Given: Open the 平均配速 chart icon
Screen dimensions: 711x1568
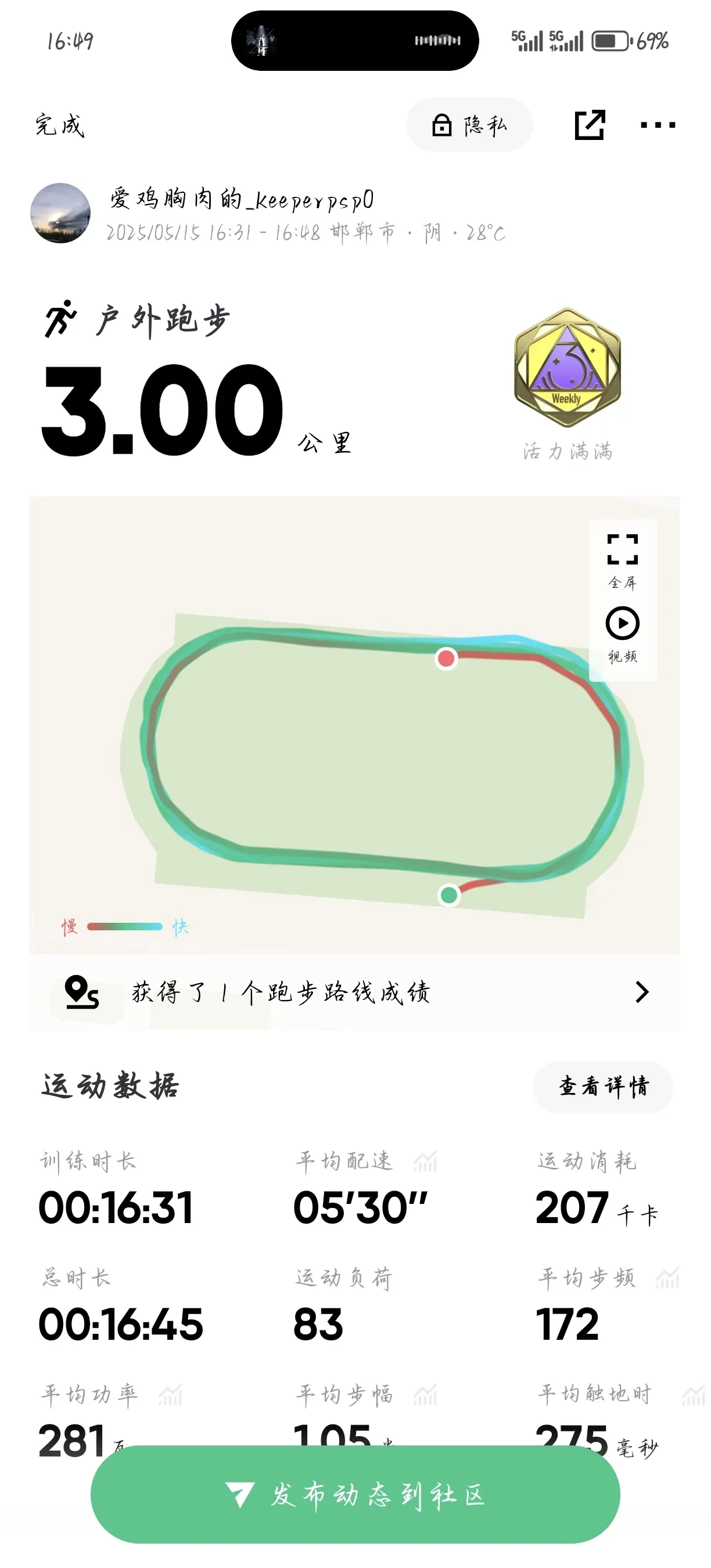Looking at the screenshot, I should pyautogui.click(x=426, y=1161).
